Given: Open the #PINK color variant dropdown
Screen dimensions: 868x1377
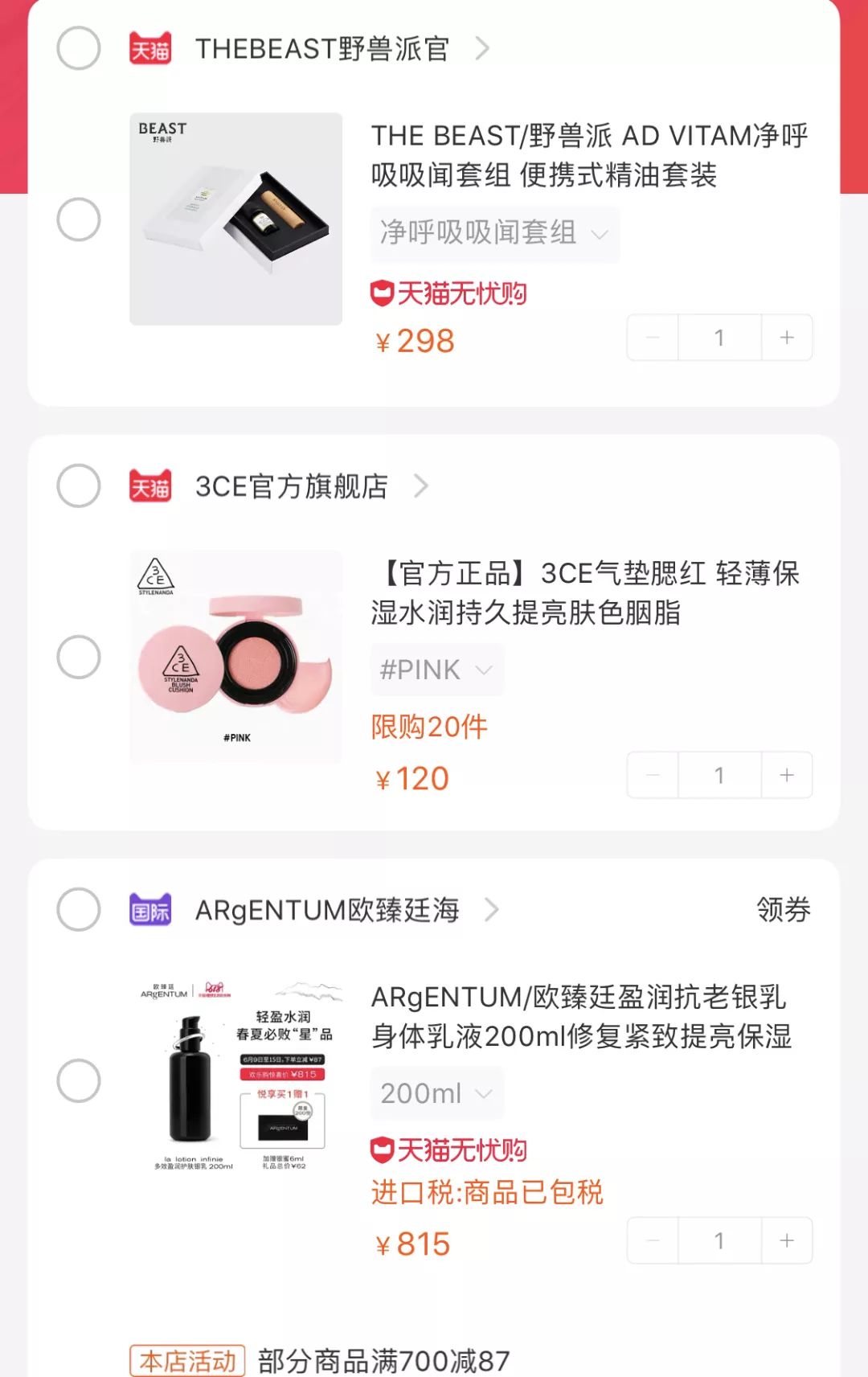Looking at the screenshot, I should (x=436, y=669).
